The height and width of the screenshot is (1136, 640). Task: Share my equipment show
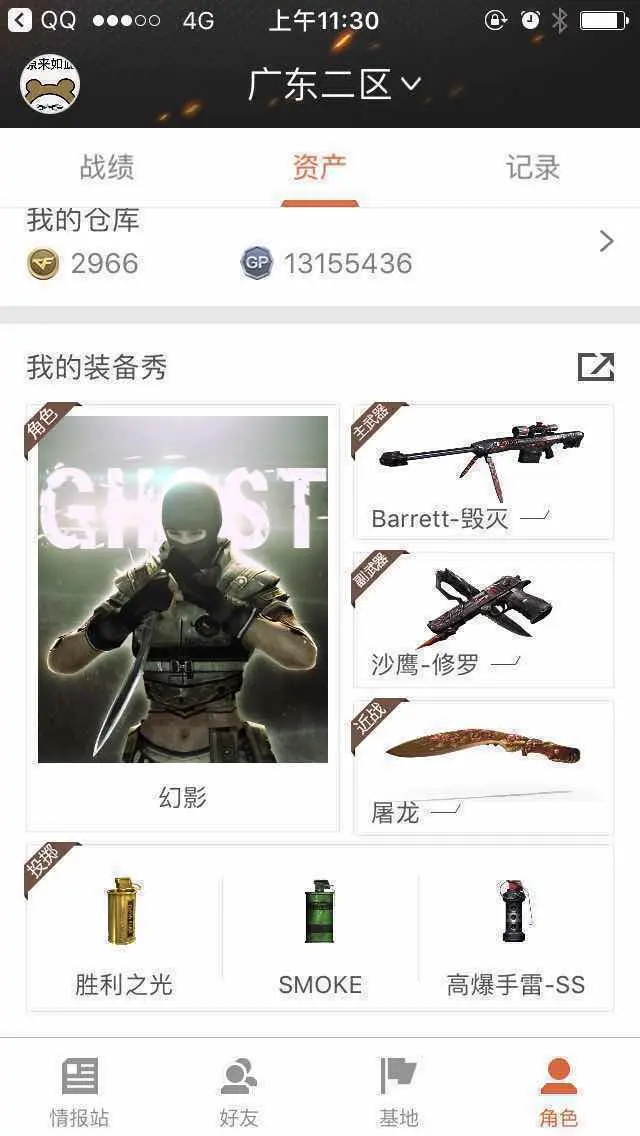pyautogui.click(x=596, y=367)
